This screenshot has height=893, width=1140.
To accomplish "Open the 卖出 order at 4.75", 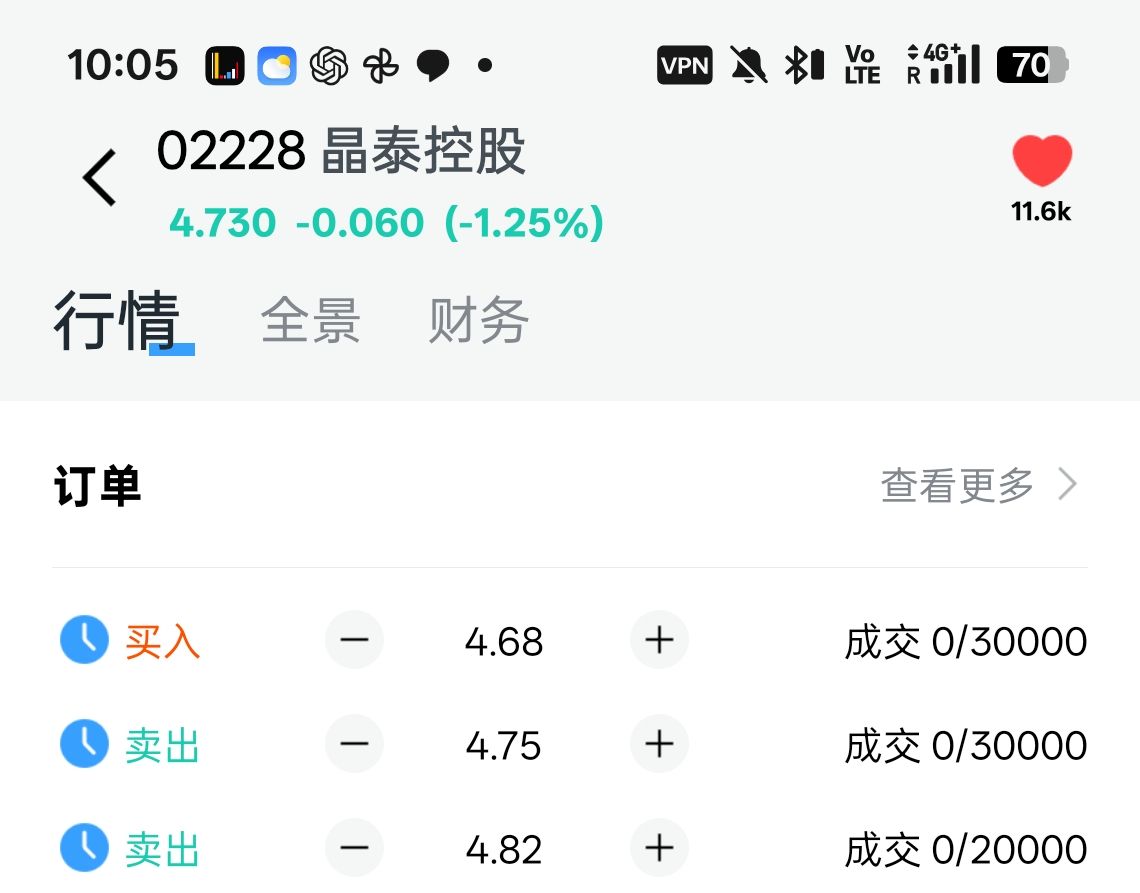I will (162, 746).
